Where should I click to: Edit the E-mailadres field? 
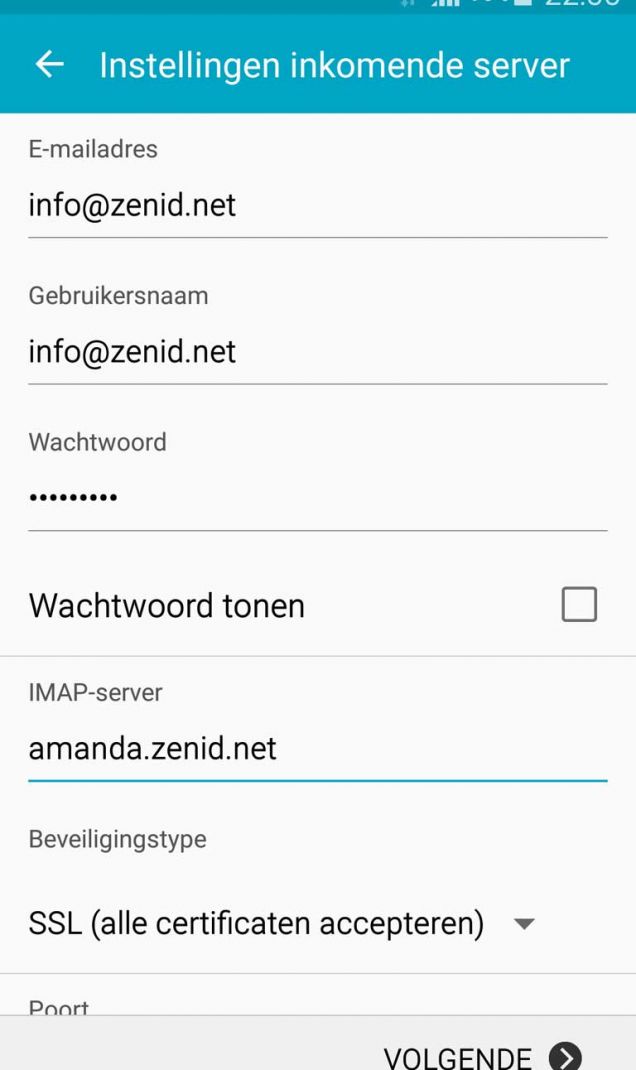click(x=317, y=205)
